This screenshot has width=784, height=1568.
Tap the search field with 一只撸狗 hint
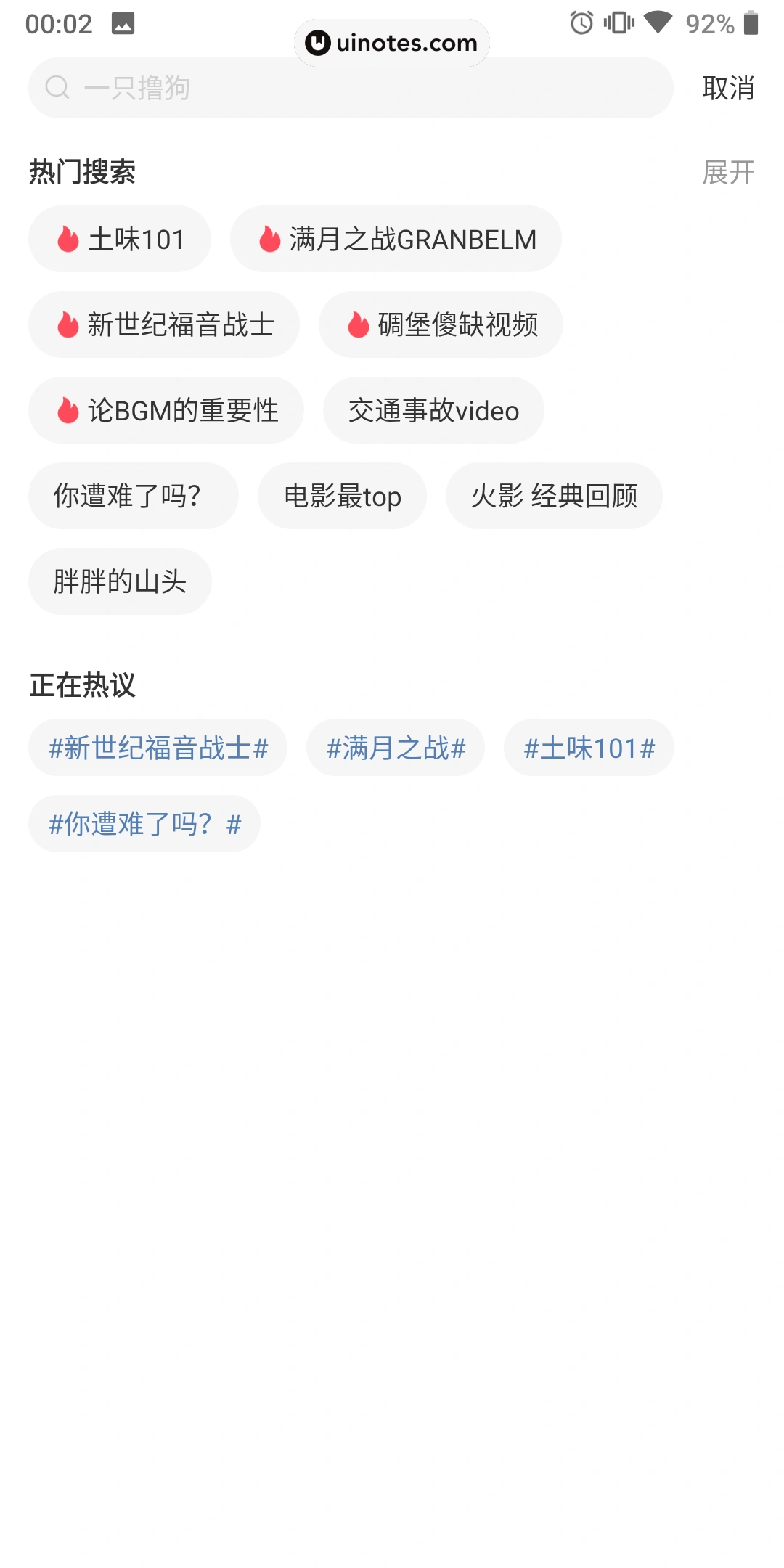tap(348, 88)
